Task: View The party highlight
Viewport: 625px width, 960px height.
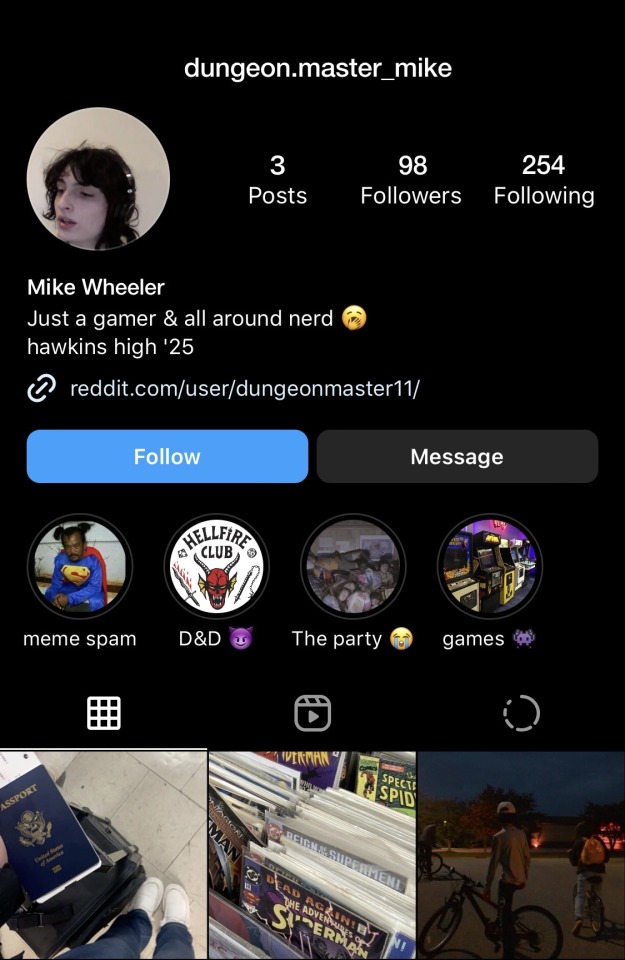Action: coord(353,566)
